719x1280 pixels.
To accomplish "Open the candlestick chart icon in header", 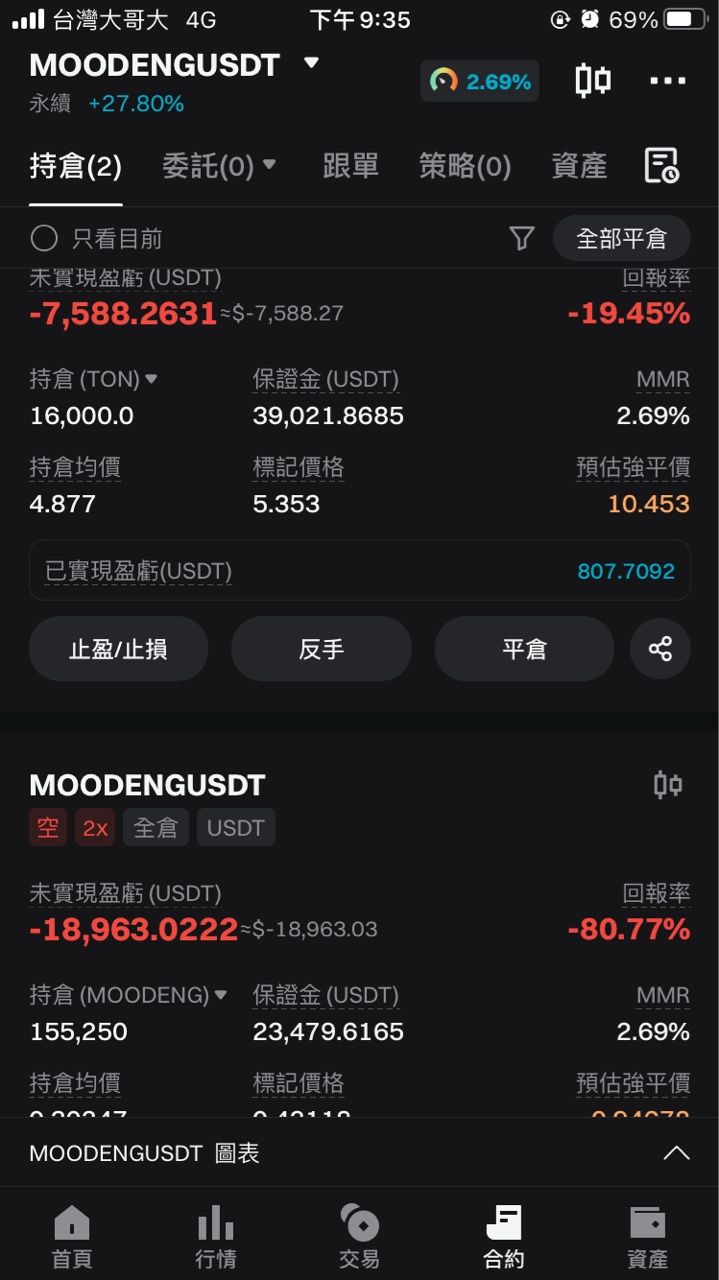I will pyautogui.click(x=593, y=80).
